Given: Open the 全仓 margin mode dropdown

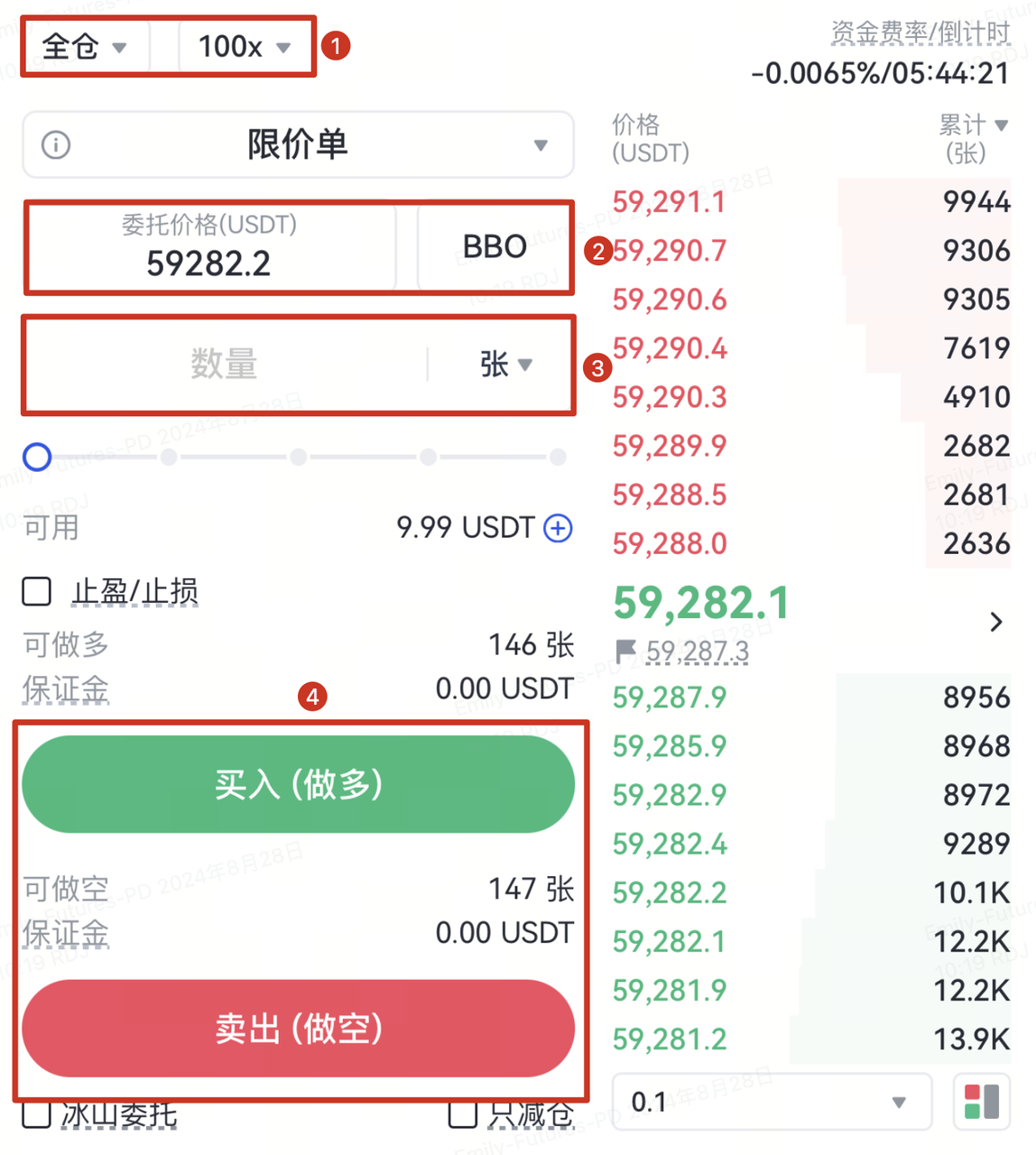Looking at the screenshot, I should pos(84,46).
